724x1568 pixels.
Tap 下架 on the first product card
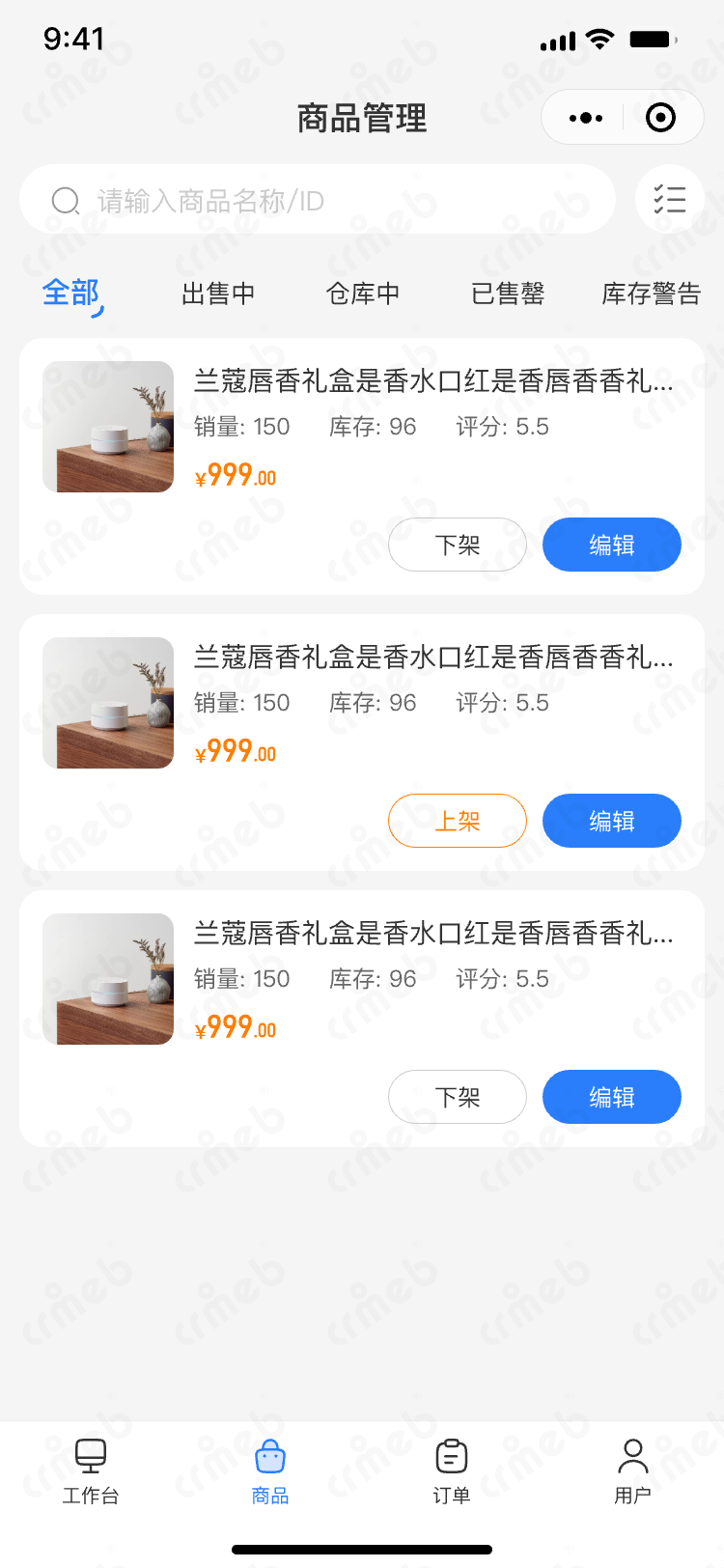pyautogui.click(x=458, y=545)
